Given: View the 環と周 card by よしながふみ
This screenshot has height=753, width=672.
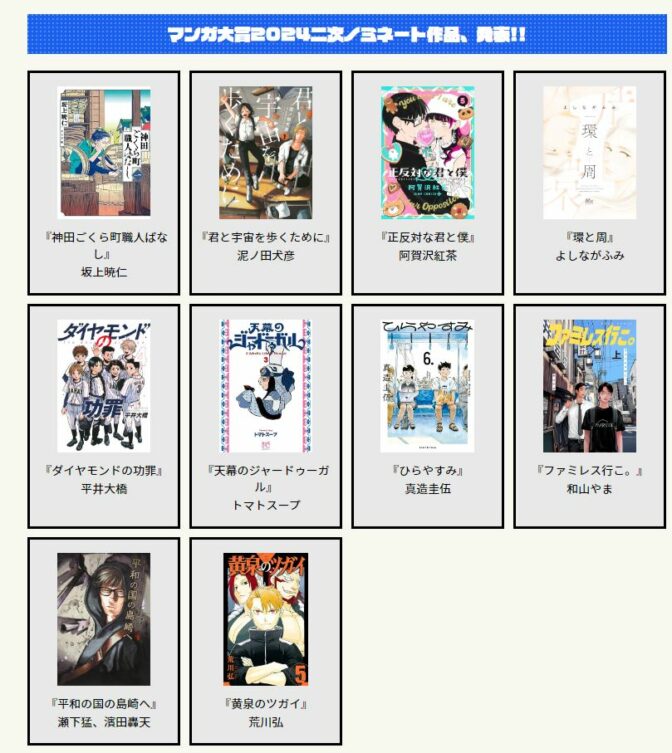Looking at the screenshot, I should pyautogui.click(x=589, y=153).
